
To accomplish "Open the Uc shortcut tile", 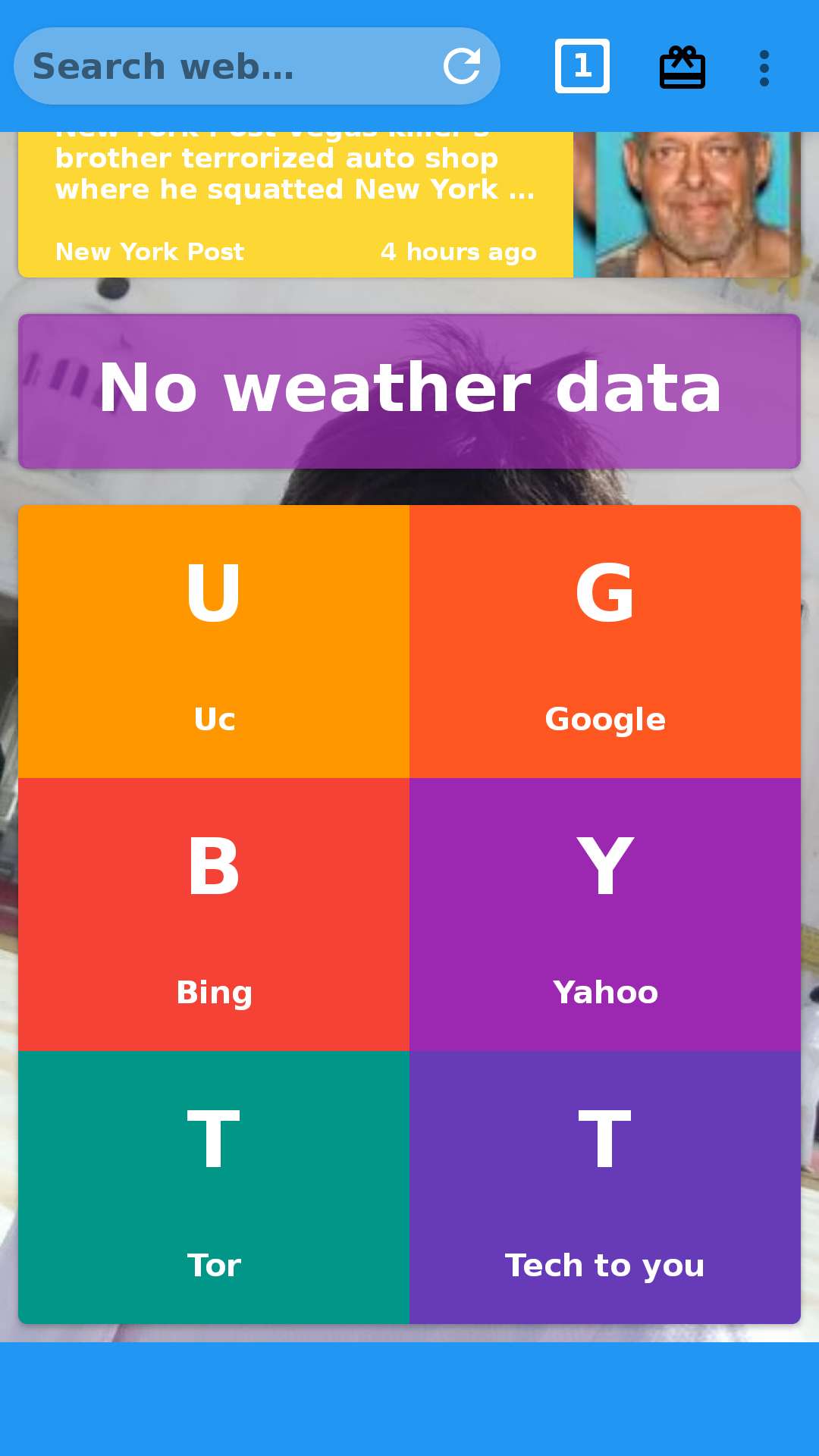I will [x=214, y=642].
